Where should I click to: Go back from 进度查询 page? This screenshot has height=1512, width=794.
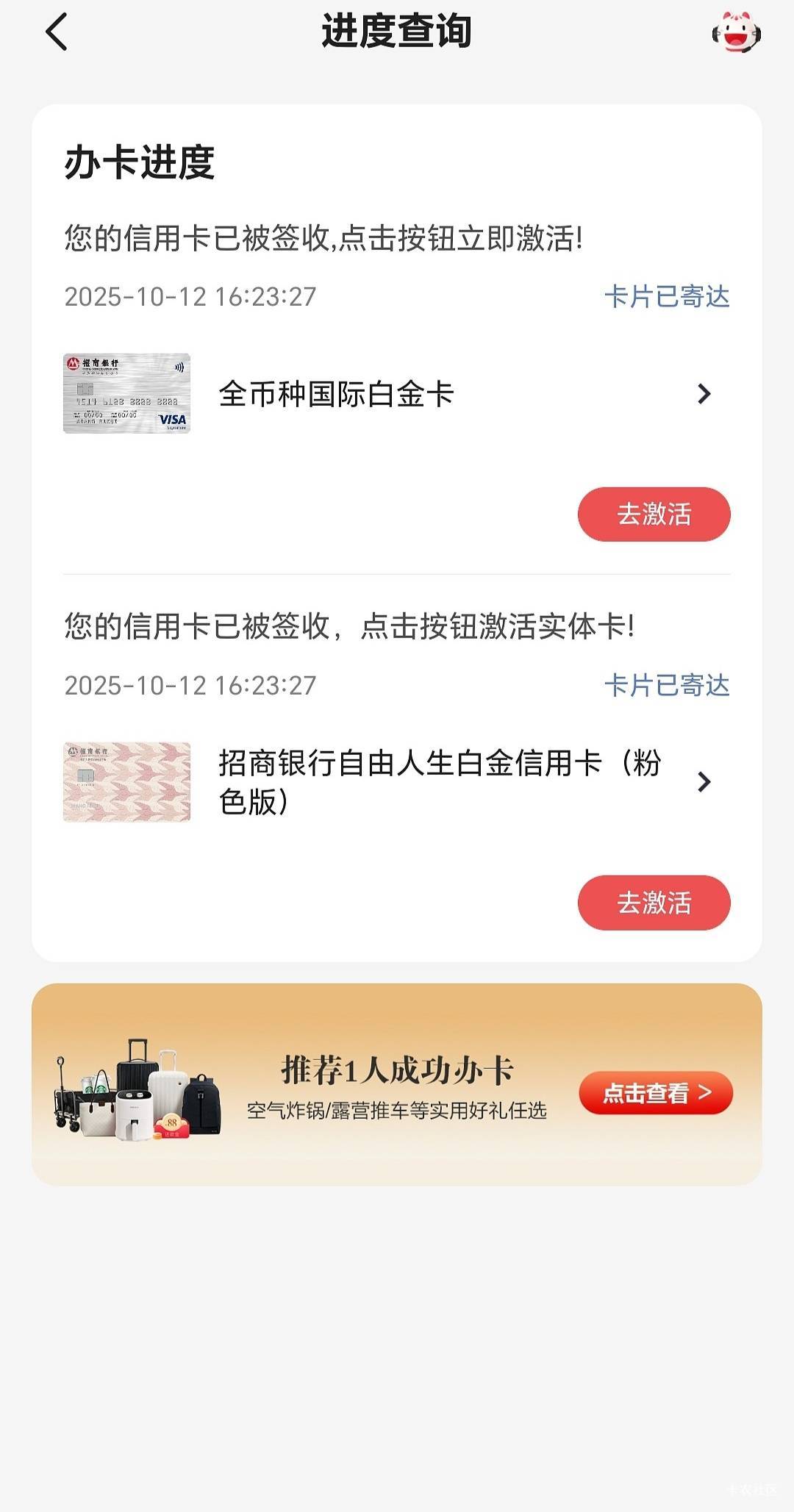coord(57,32)
